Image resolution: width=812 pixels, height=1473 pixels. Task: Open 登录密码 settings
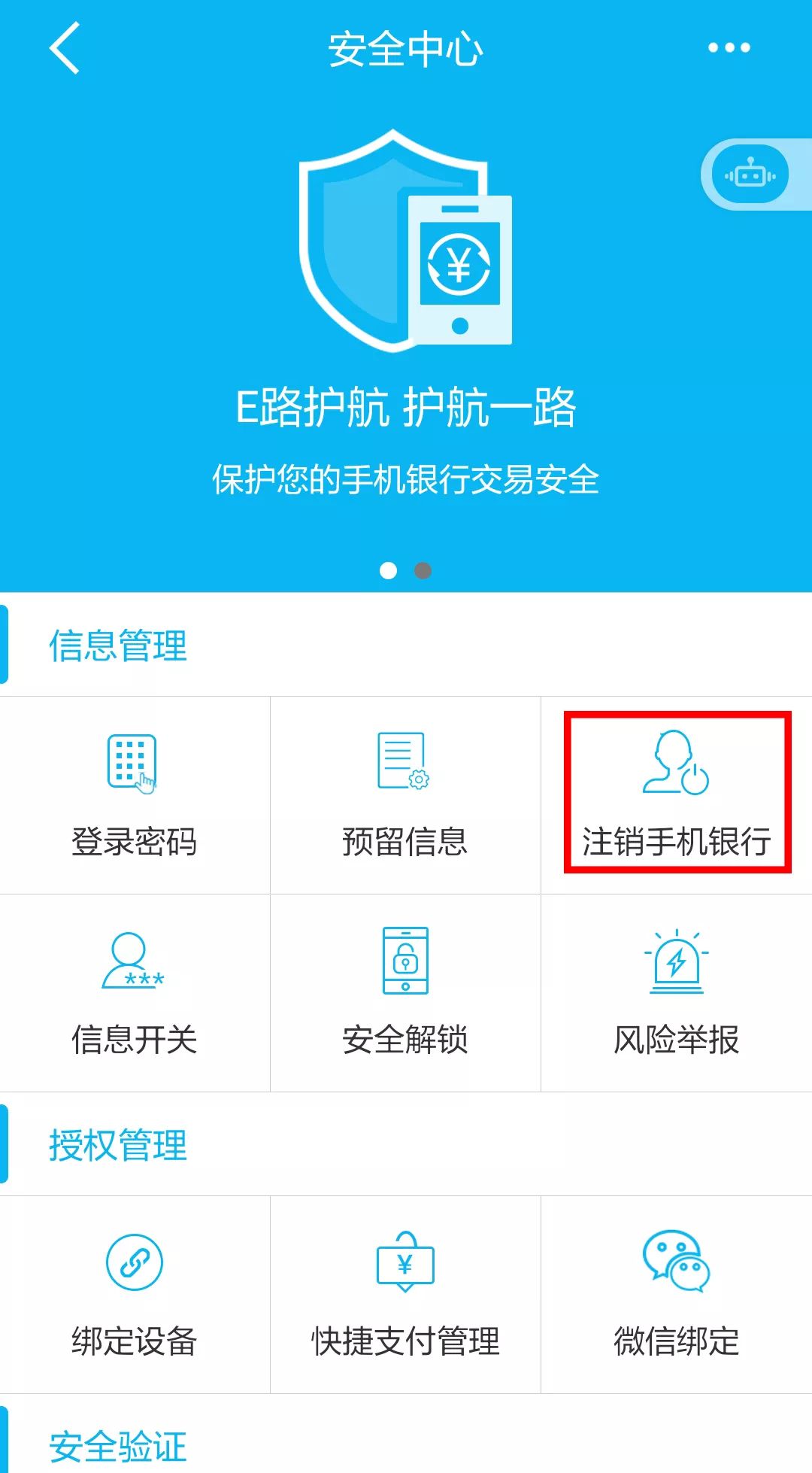(x=135, y=795)
